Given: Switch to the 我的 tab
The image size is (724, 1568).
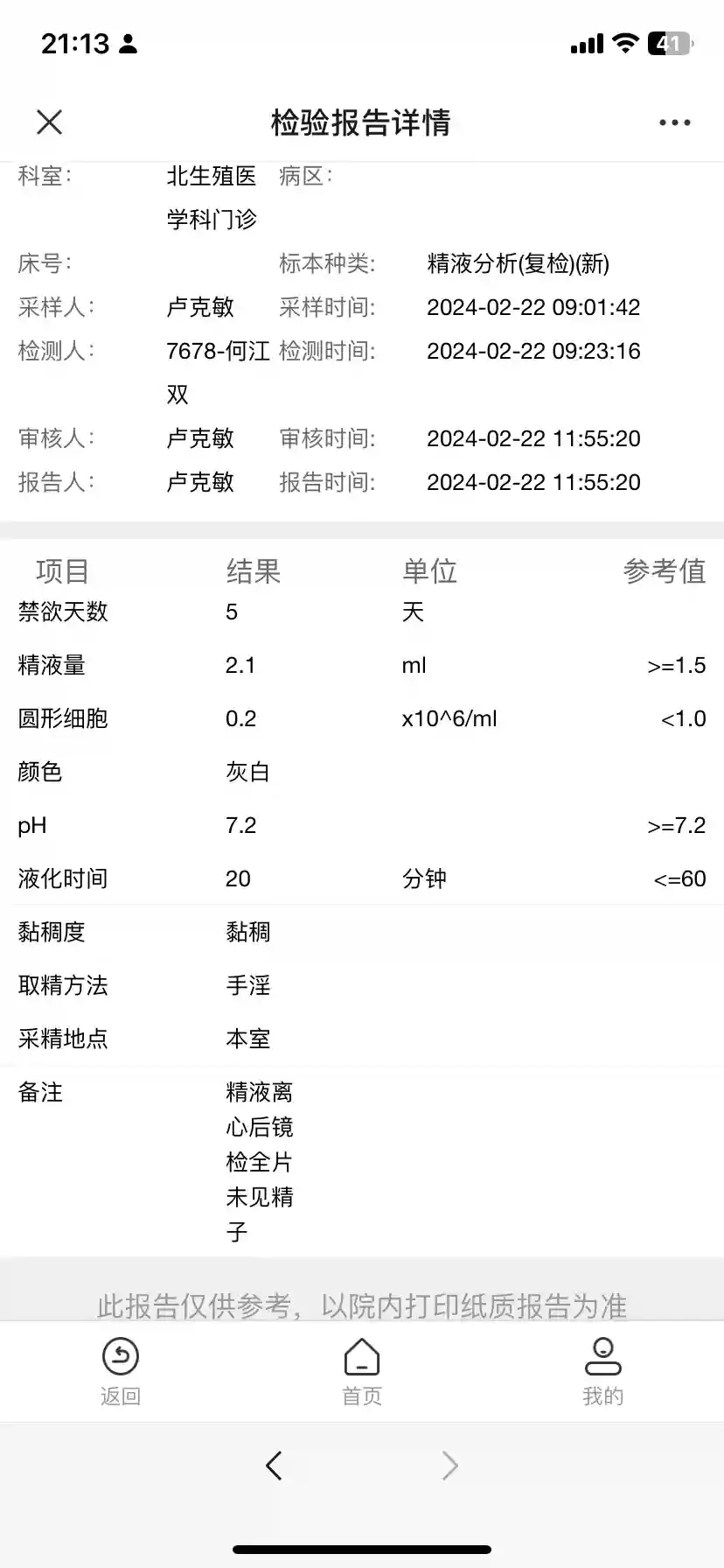Looking at the screenshot, I should [x=602, y=1370].
